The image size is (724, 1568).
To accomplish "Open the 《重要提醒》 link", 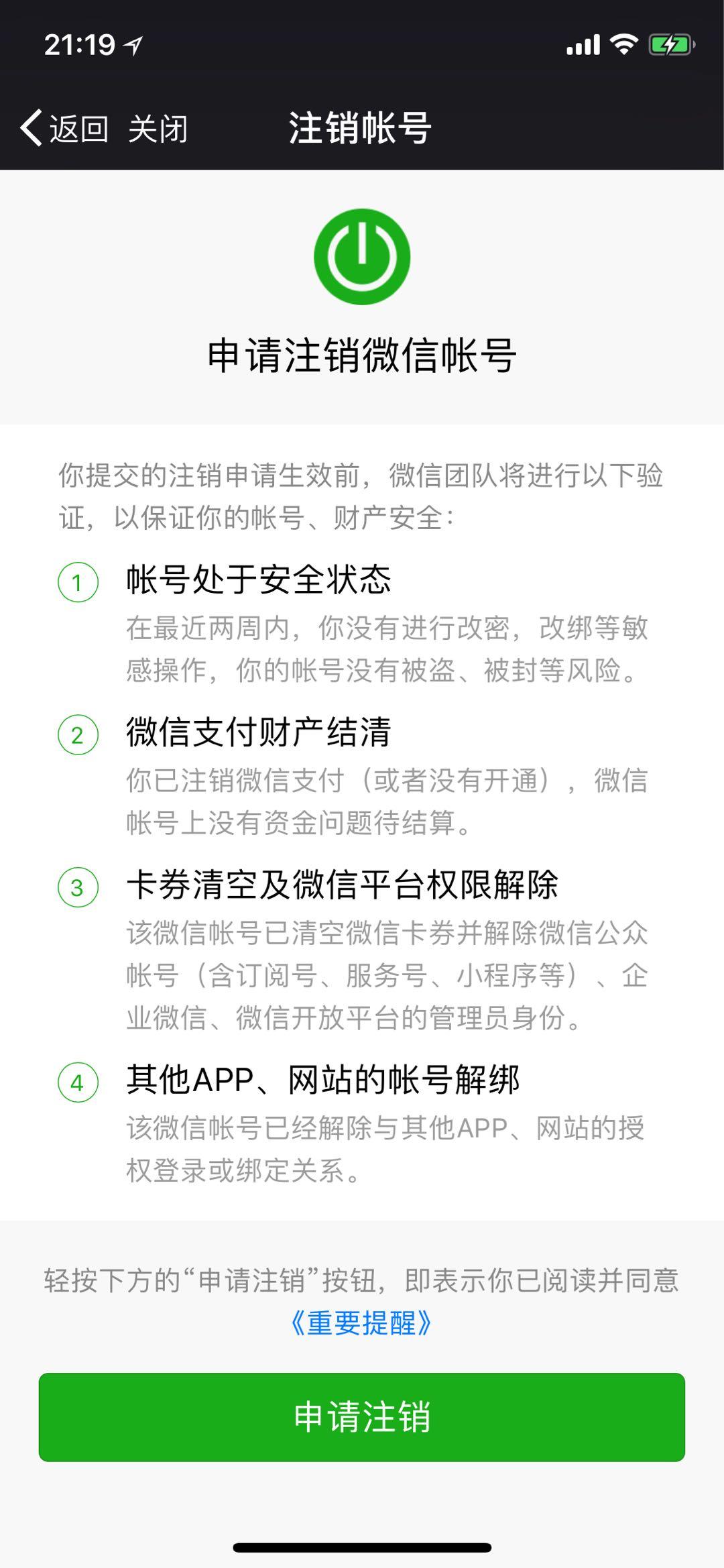I will [x=362, y=1323].
